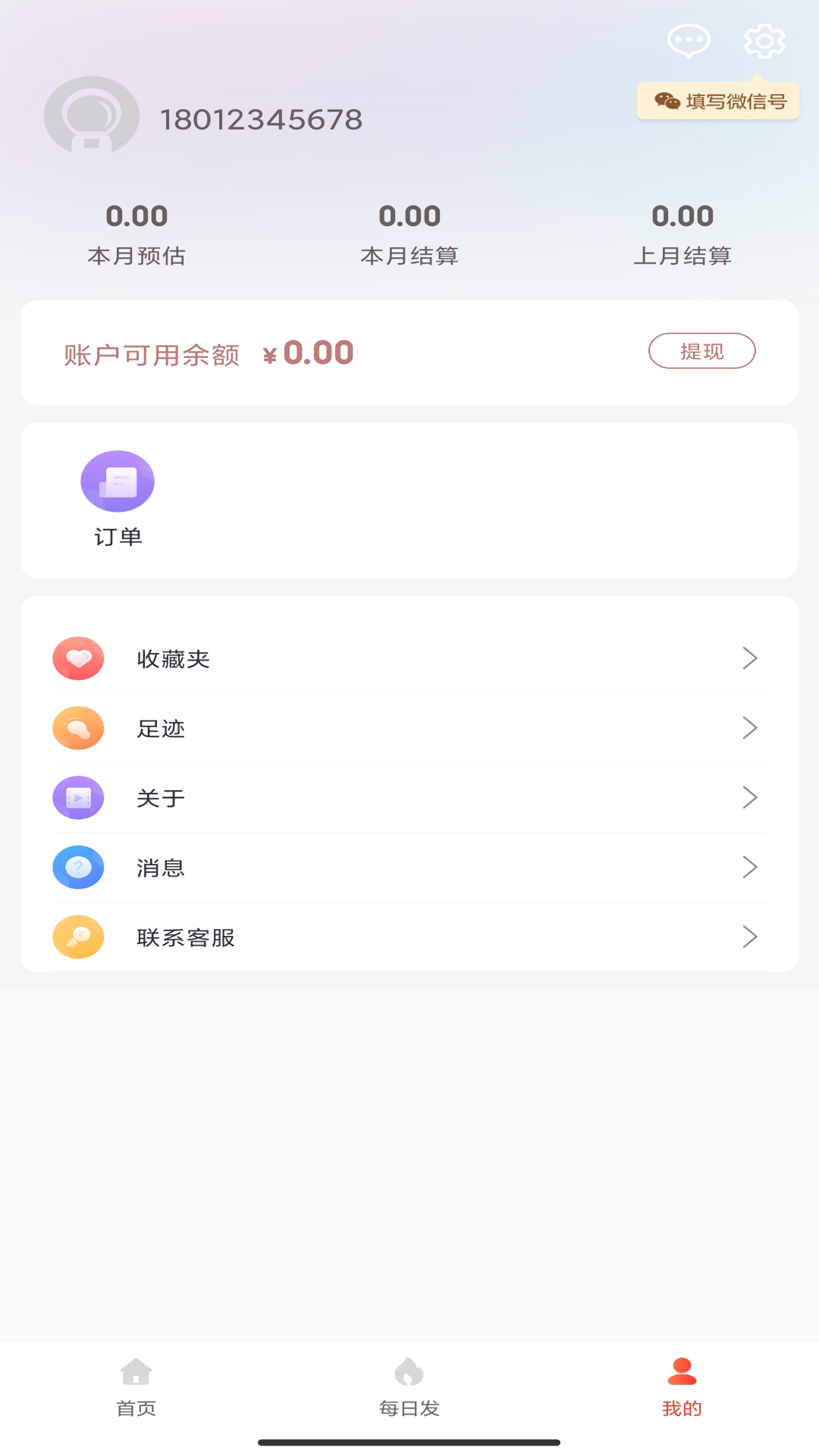Expand the 足迹 row chevron
Screen dimensions: 819x1456
[750, 728]
